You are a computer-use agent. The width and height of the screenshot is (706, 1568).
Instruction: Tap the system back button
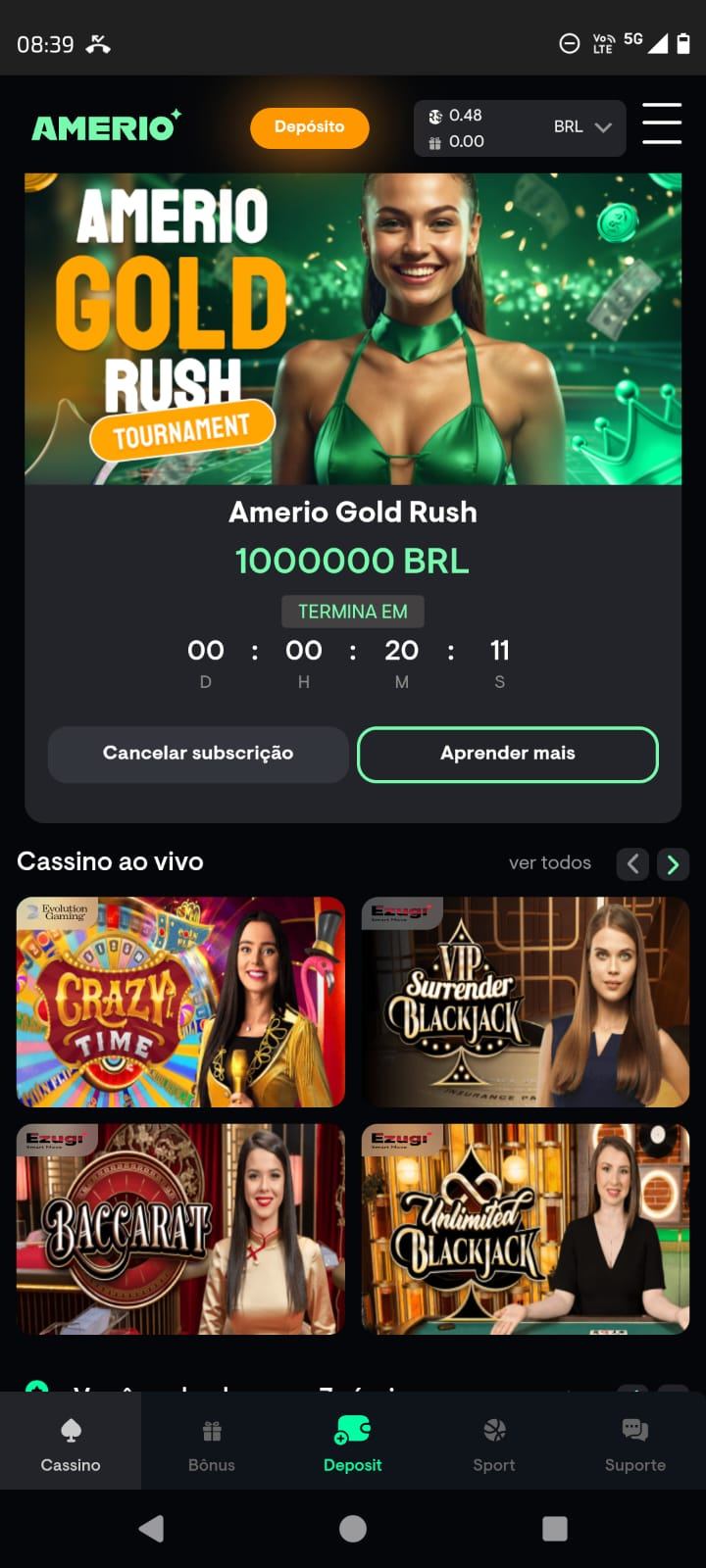pyautogui.click(x=151, y=1529)
